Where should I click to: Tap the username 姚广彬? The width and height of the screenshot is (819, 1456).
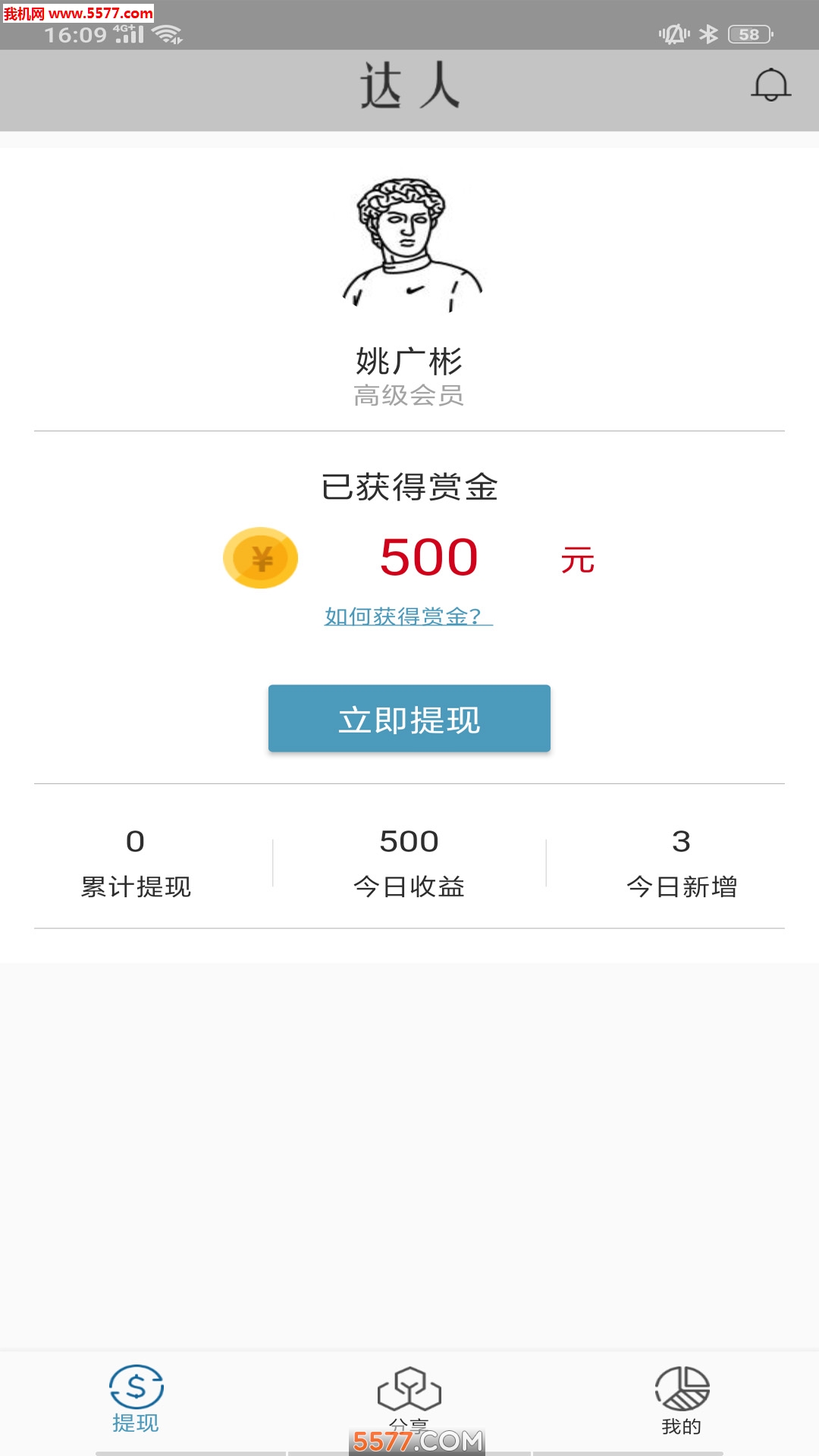(409, 362)
